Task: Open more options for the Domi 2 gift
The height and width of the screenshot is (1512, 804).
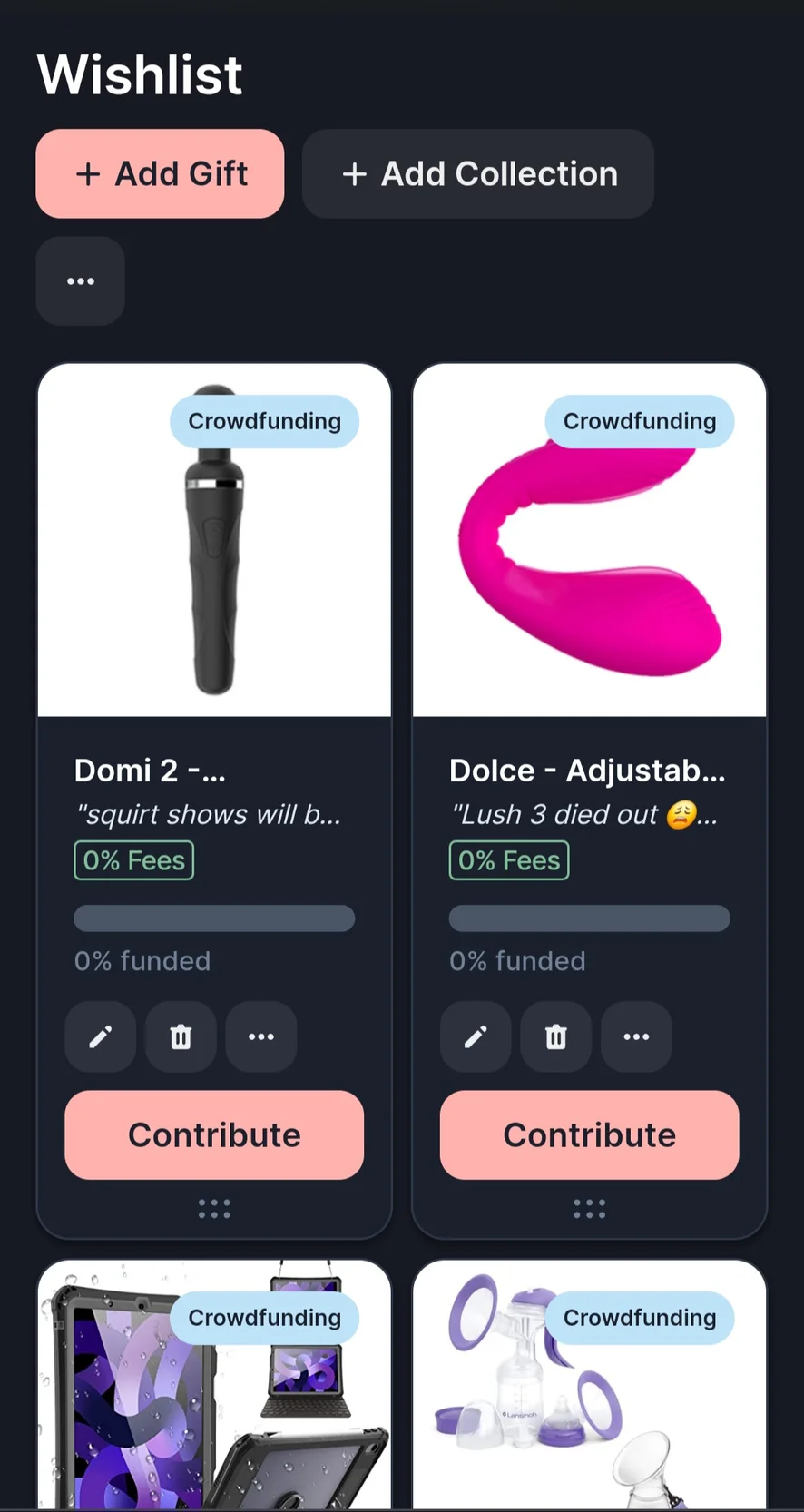Action: (x=261, y=1036)
